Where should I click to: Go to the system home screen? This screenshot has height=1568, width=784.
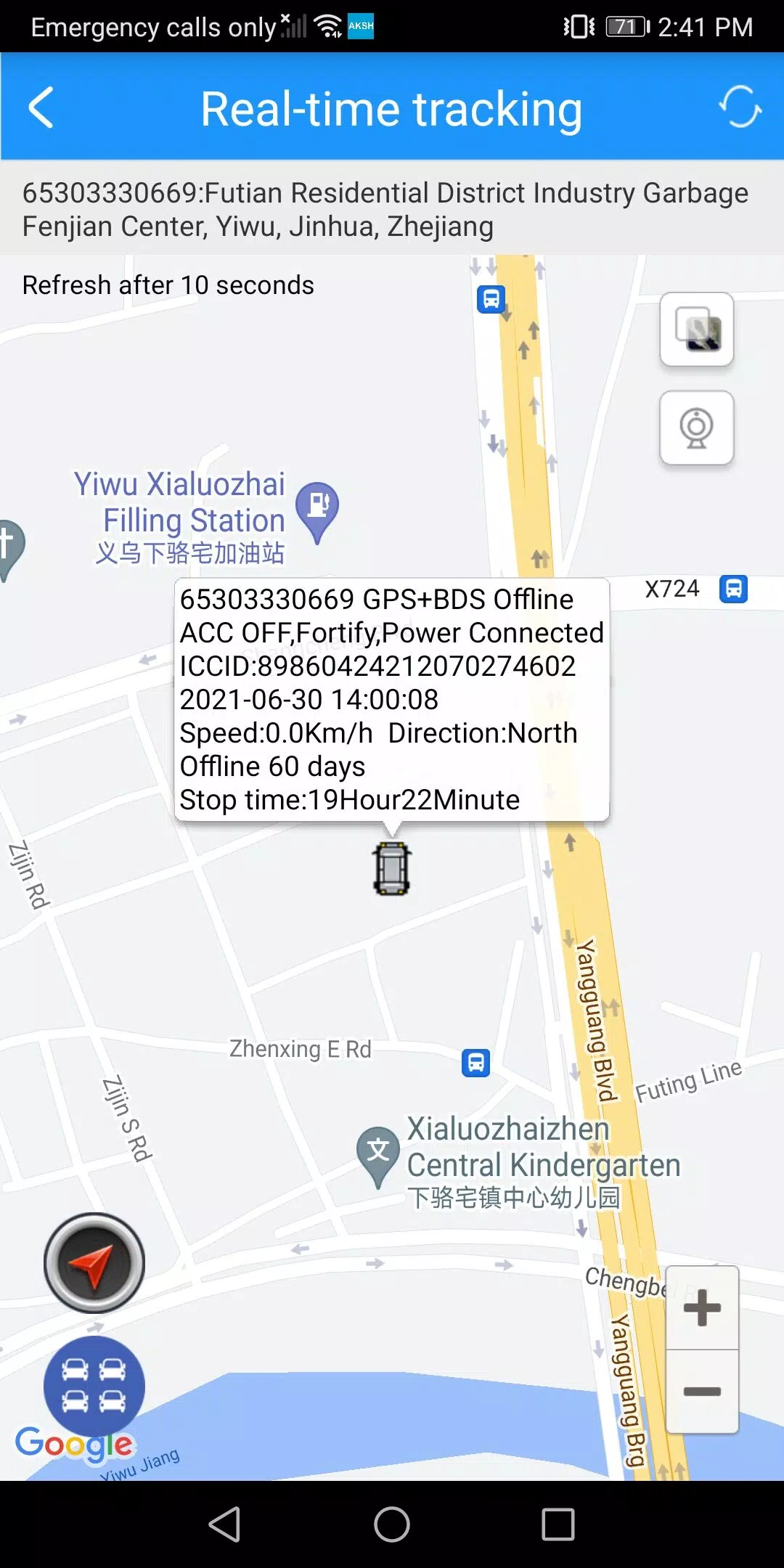pyautogui.click(x=392, y=1524)
